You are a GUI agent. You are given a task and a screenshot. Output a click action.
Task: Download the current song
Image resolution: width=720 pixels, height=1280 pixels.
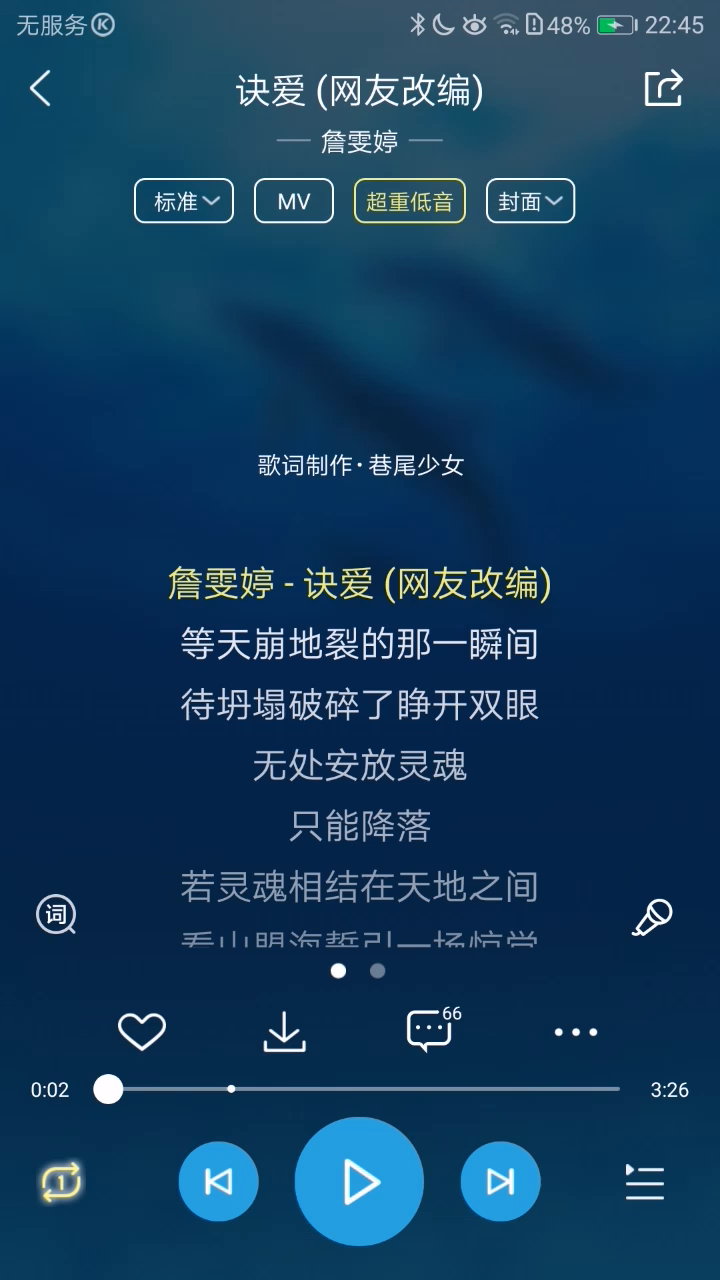click(x=284, y=1031)
